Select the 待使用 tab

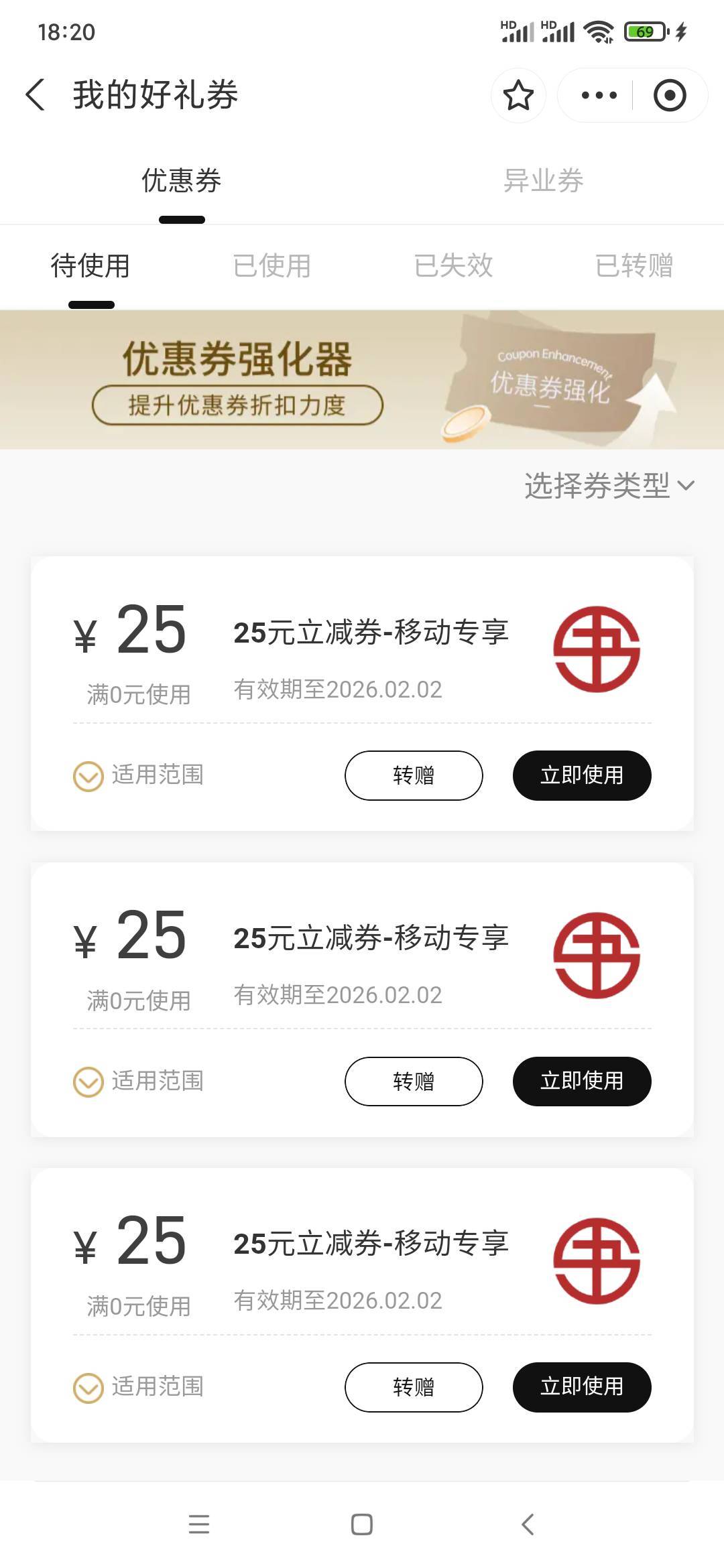(x=90, y=266)
